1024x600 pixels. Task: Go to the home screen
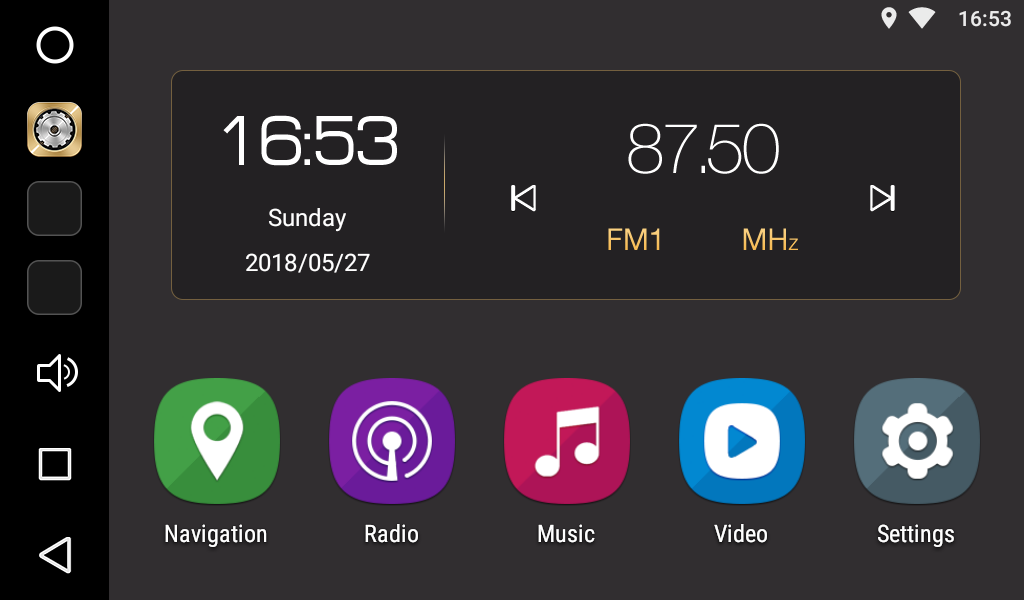(55, 45)
